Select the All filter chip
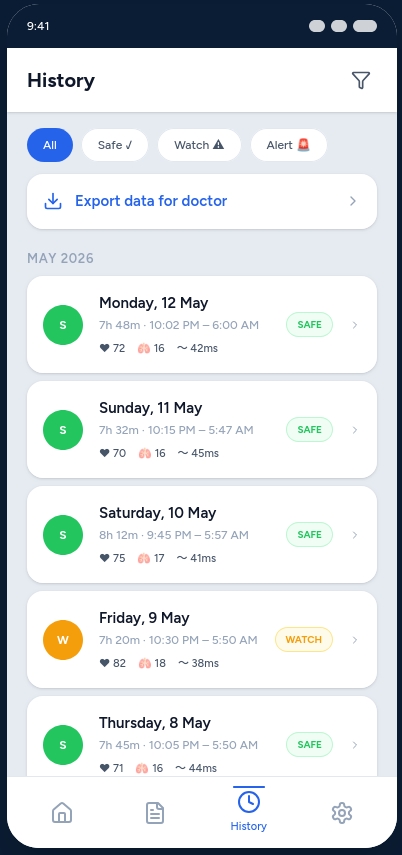 (50, 145)
